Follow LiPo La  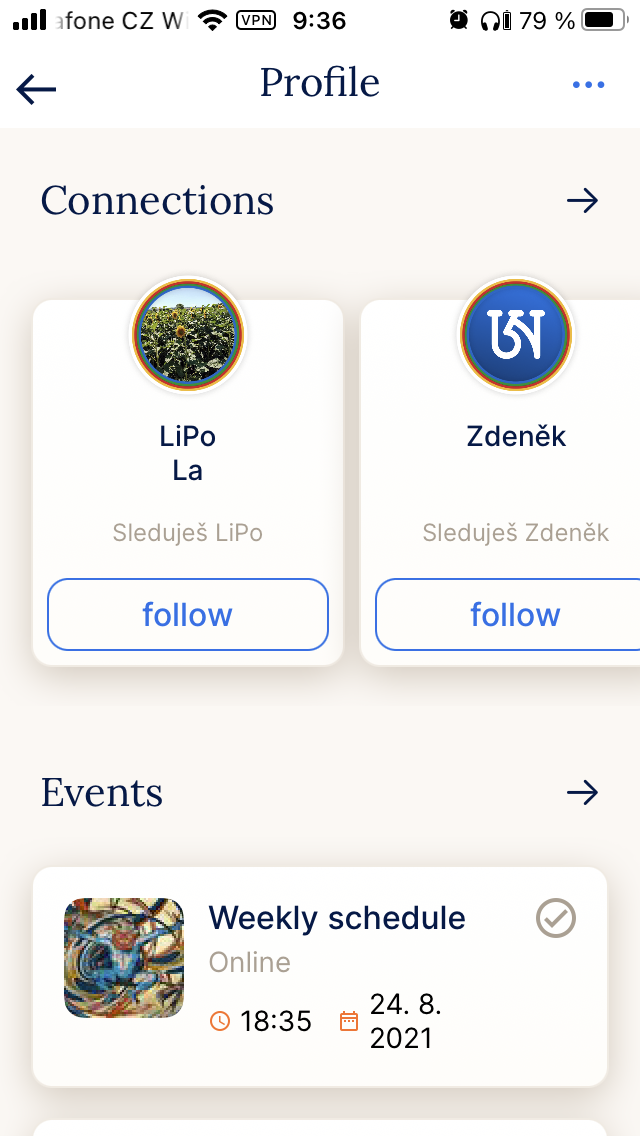[x=188, y=614]
